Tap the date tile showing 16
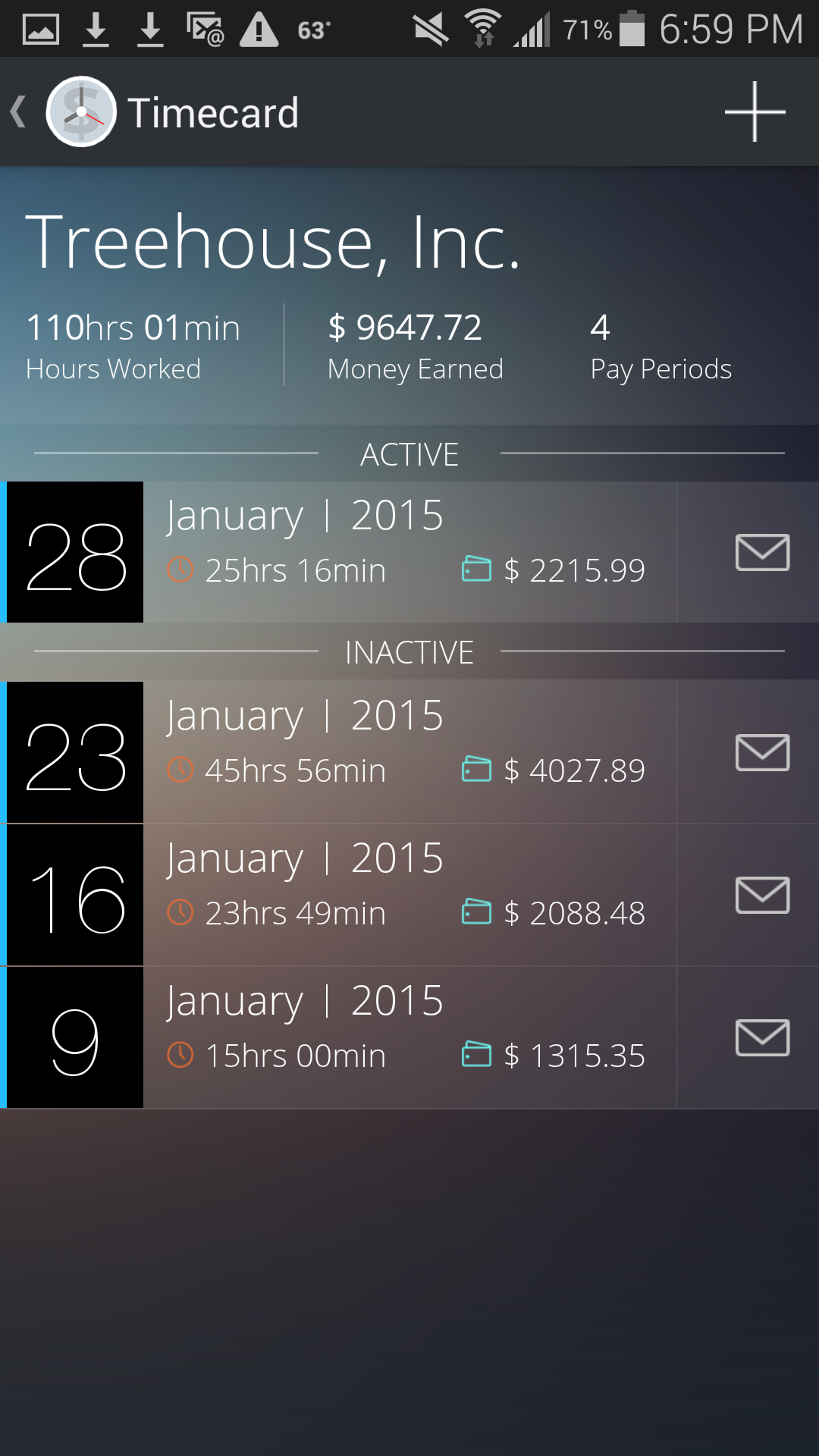 74,895
